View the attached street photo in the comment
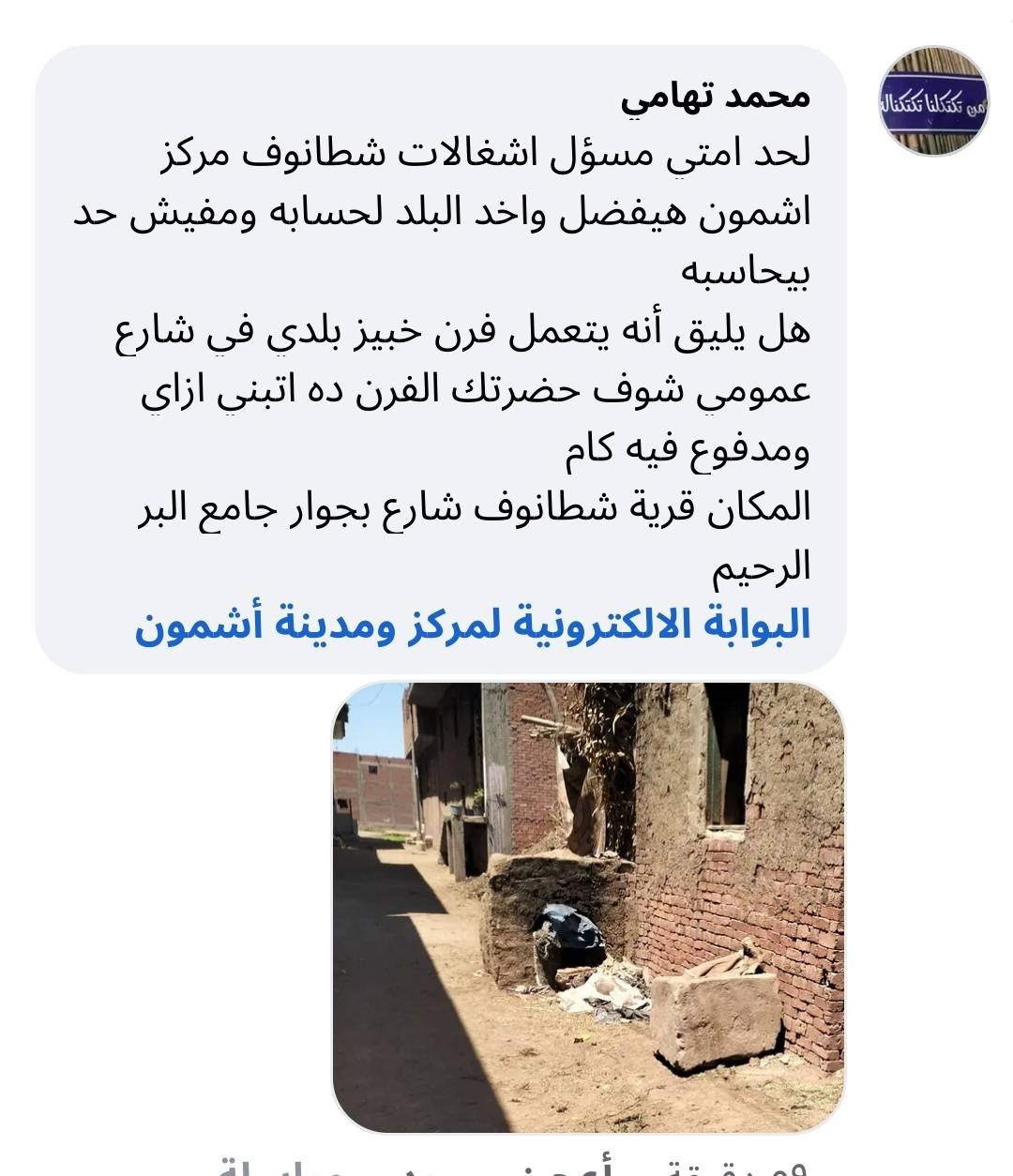 (x=588, y=907)
